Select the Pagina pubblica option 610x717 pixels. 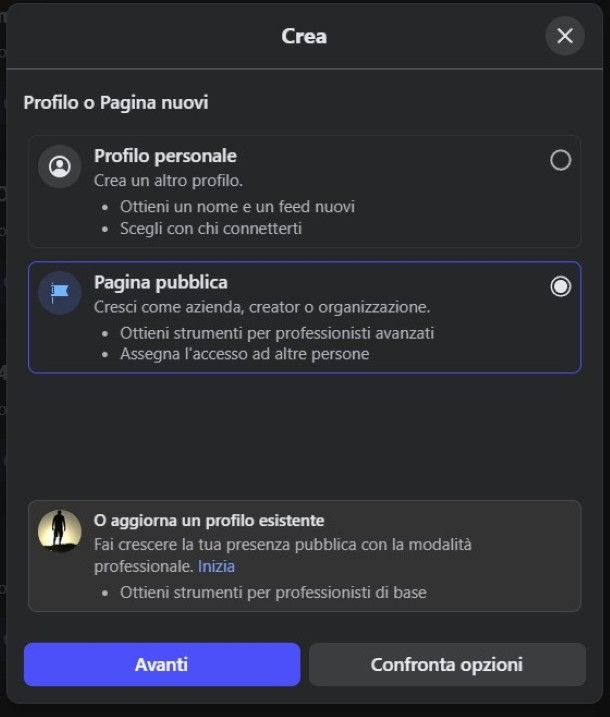(561, 287)
